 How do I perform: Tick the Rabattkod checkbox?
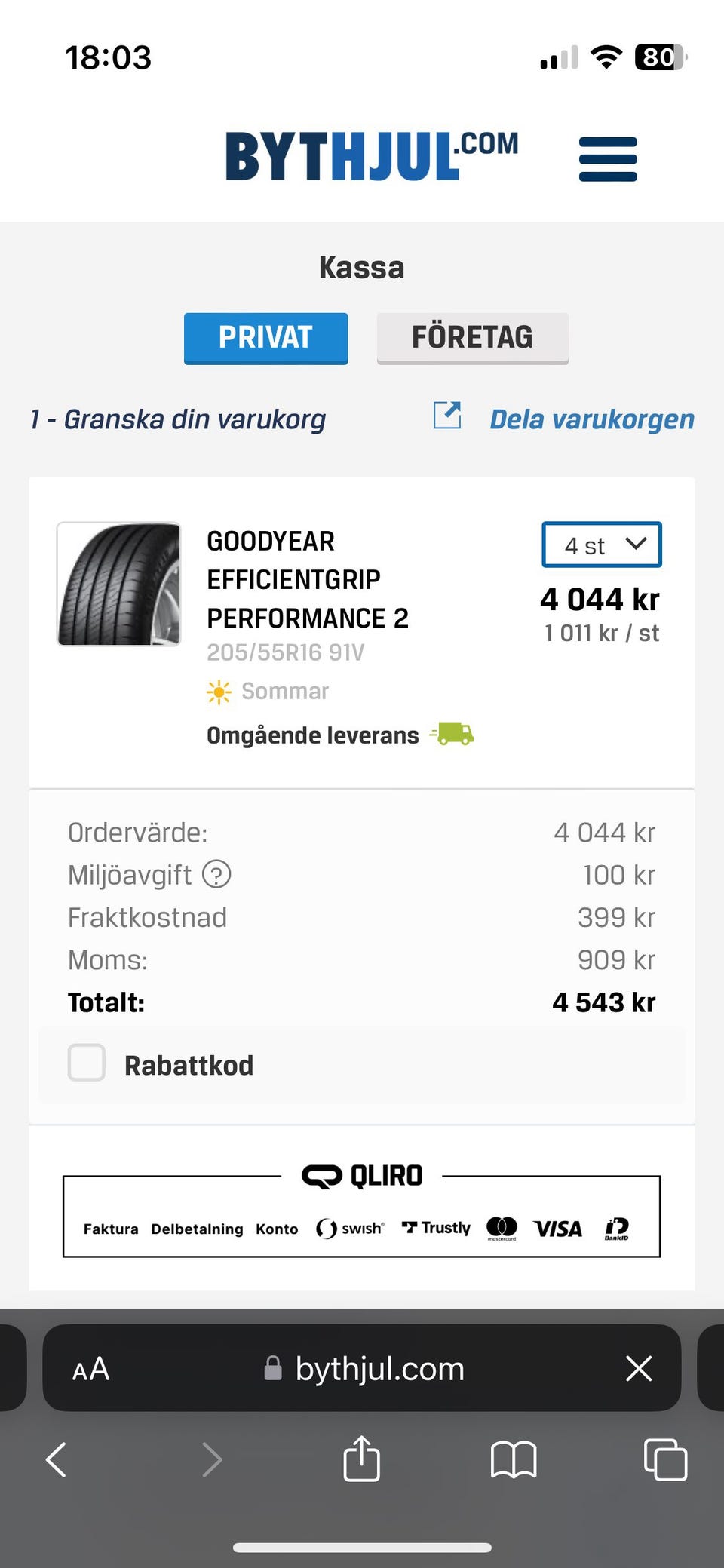point(87,1063)
